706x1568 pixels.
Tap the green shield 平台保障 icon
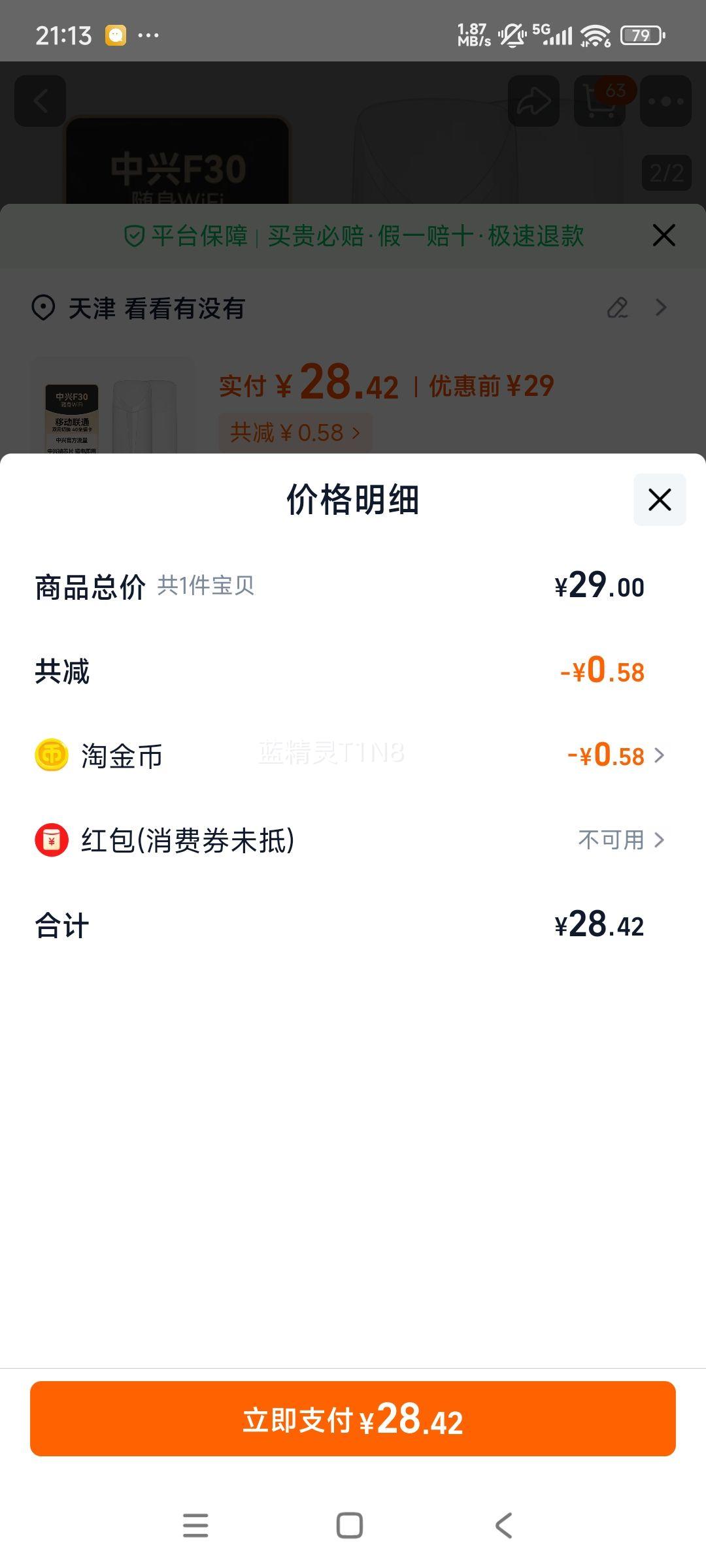(x=133, y=237)
